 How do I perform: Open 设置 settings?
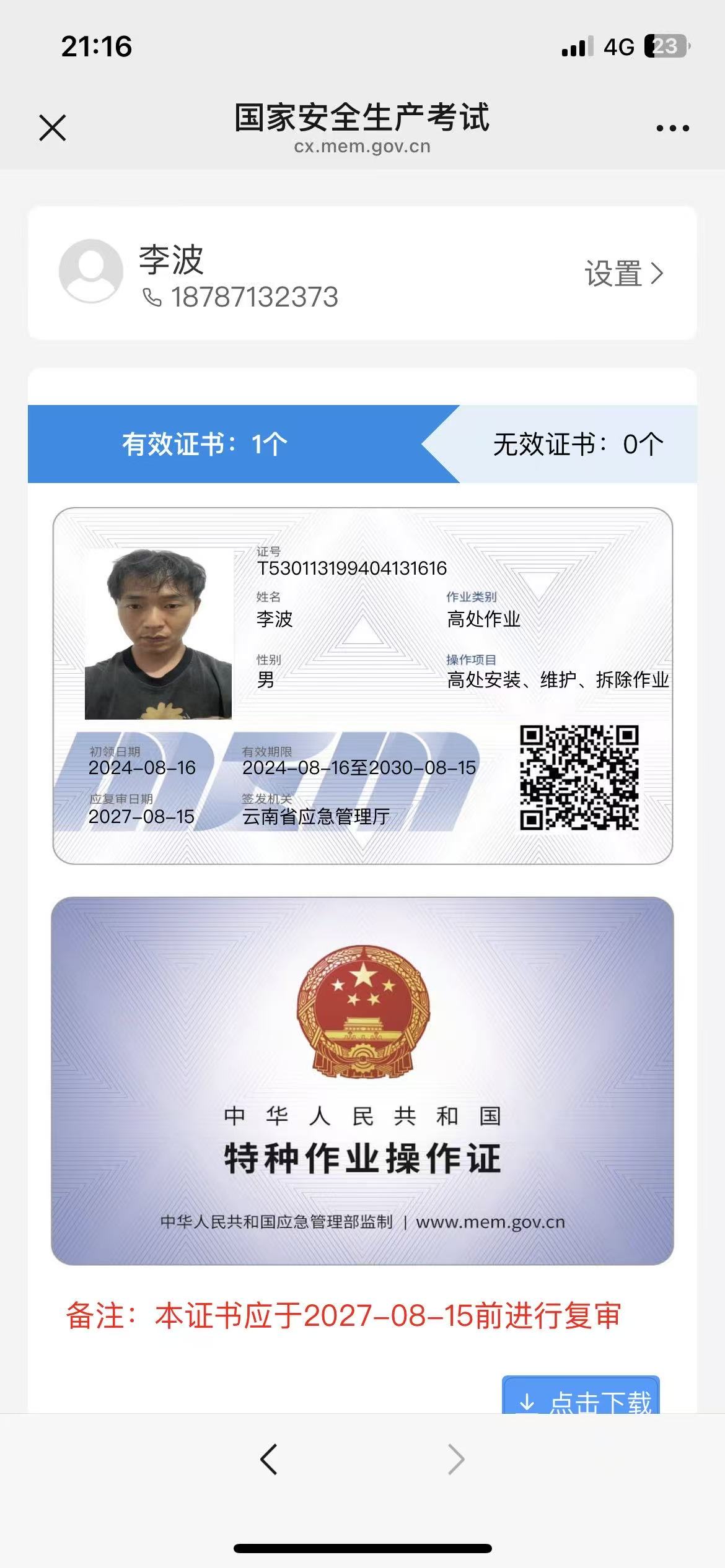(x=623, y=273)
